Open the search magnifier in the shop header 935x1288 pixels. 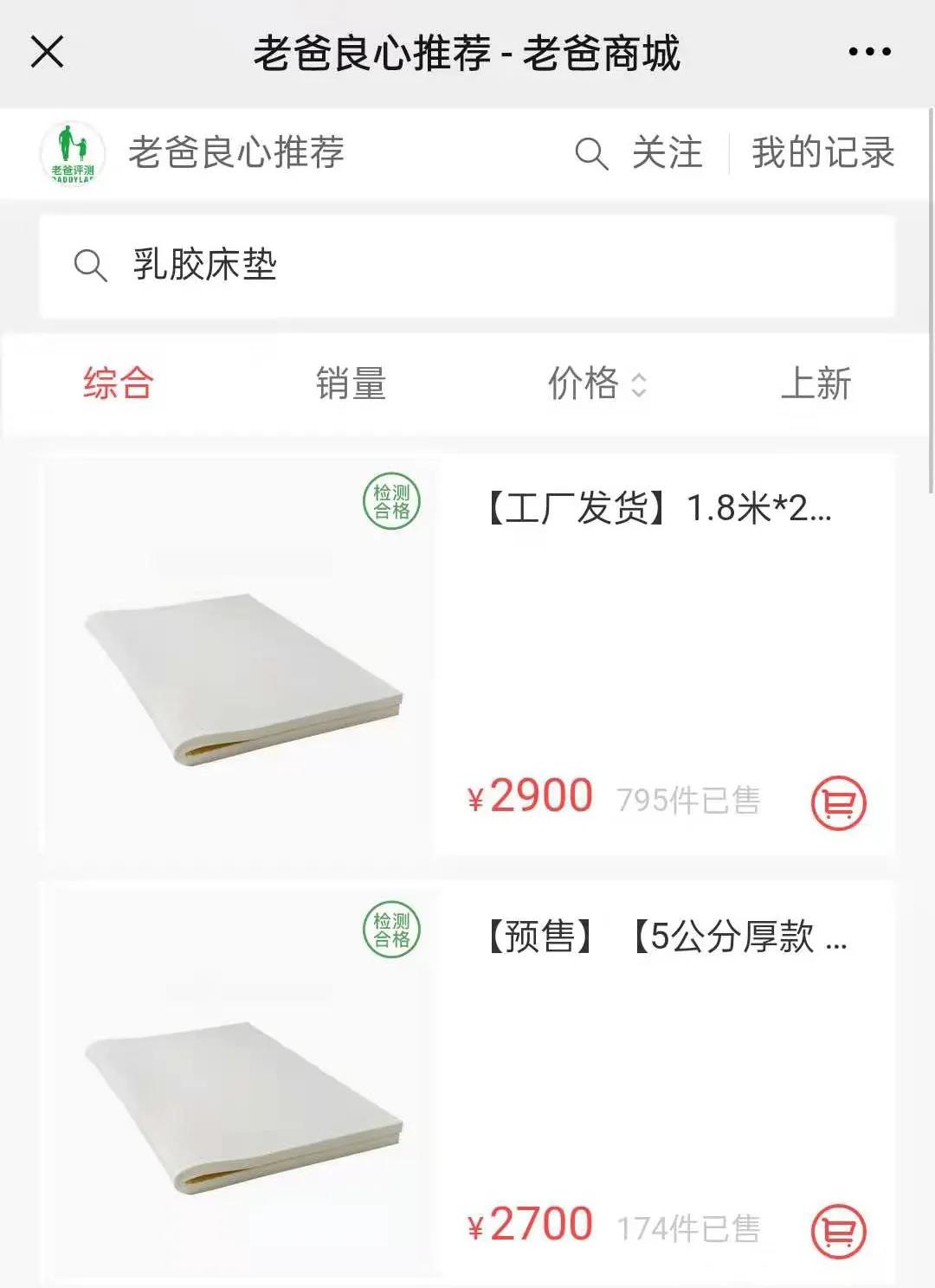coord(593,153)
